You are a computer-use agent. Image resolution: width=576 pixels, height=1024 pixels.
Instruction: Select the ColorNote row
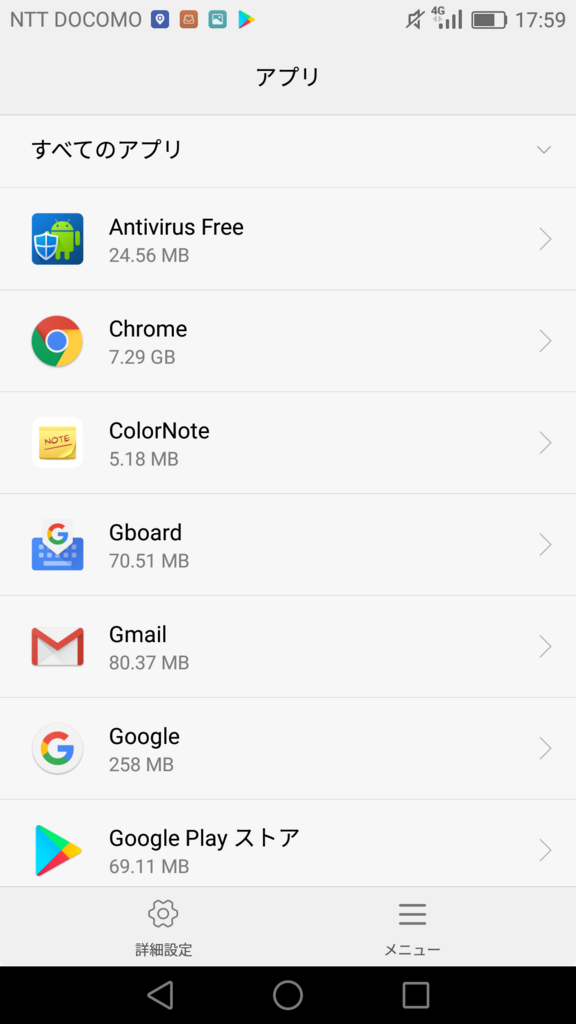click(x=288, y=443)
